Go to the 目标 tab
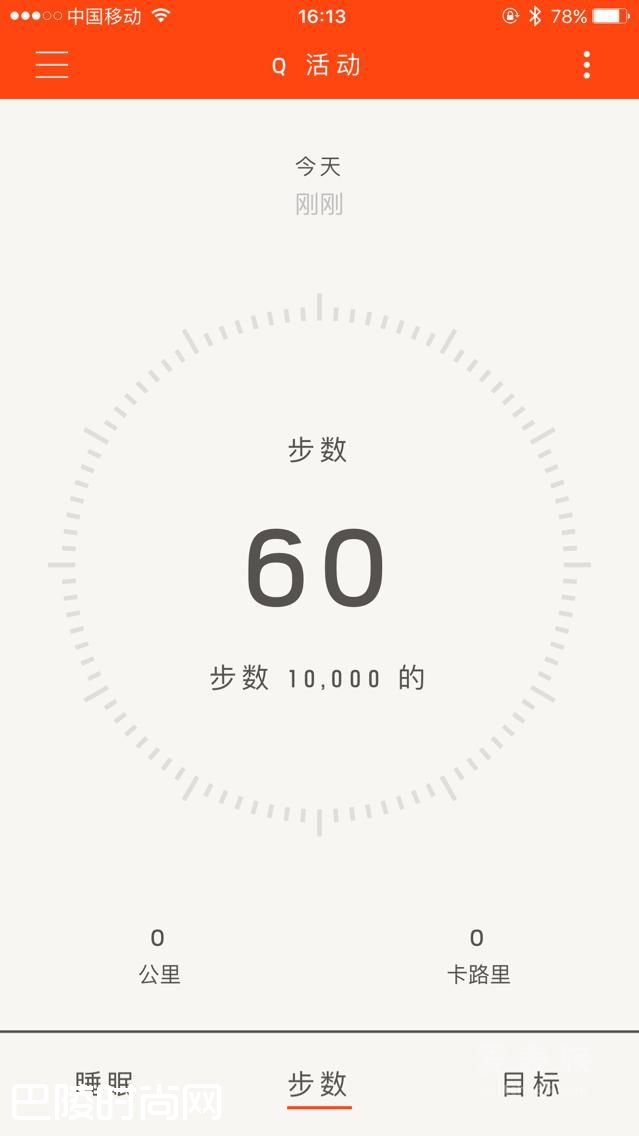The image size is (639, 1136). click(x=531, y=1083)
